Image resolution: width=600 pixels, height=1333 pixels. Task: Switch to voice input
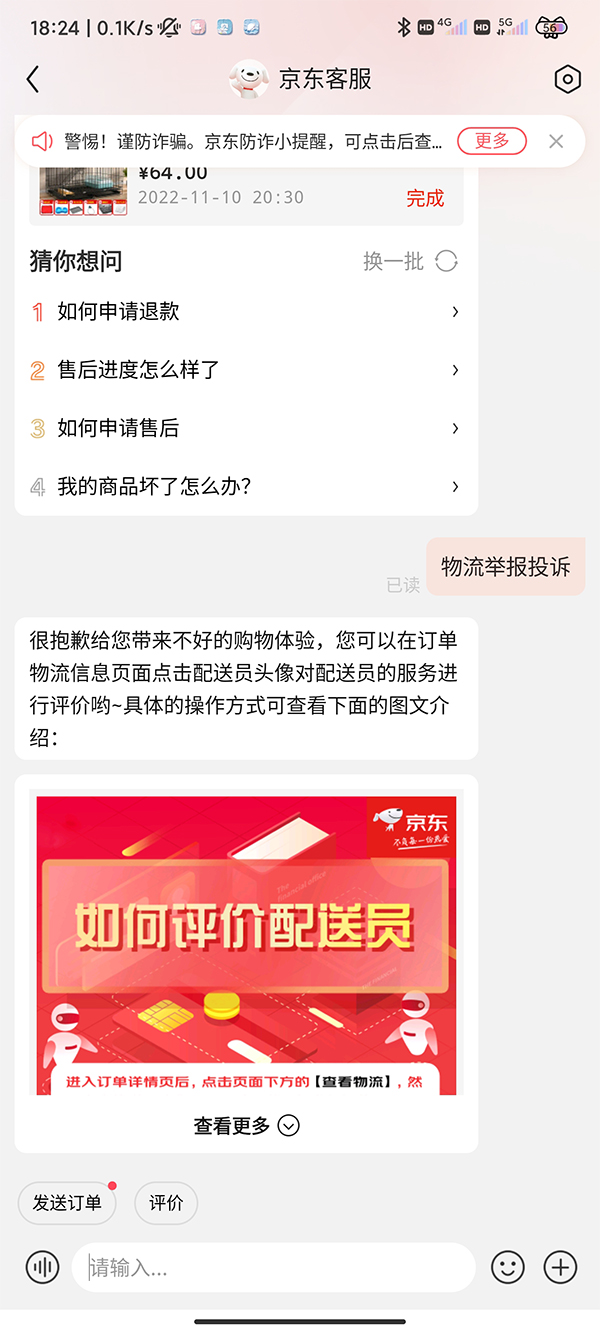point(42,1268)
